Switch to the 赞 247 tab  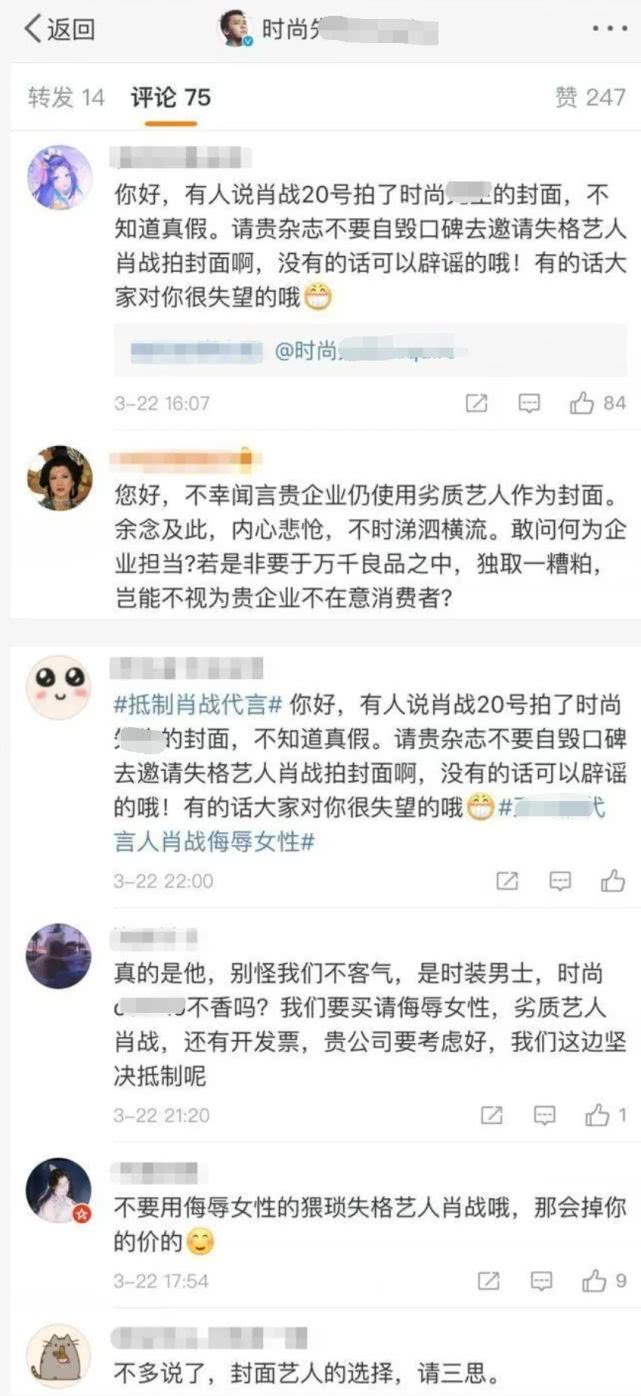590,97
